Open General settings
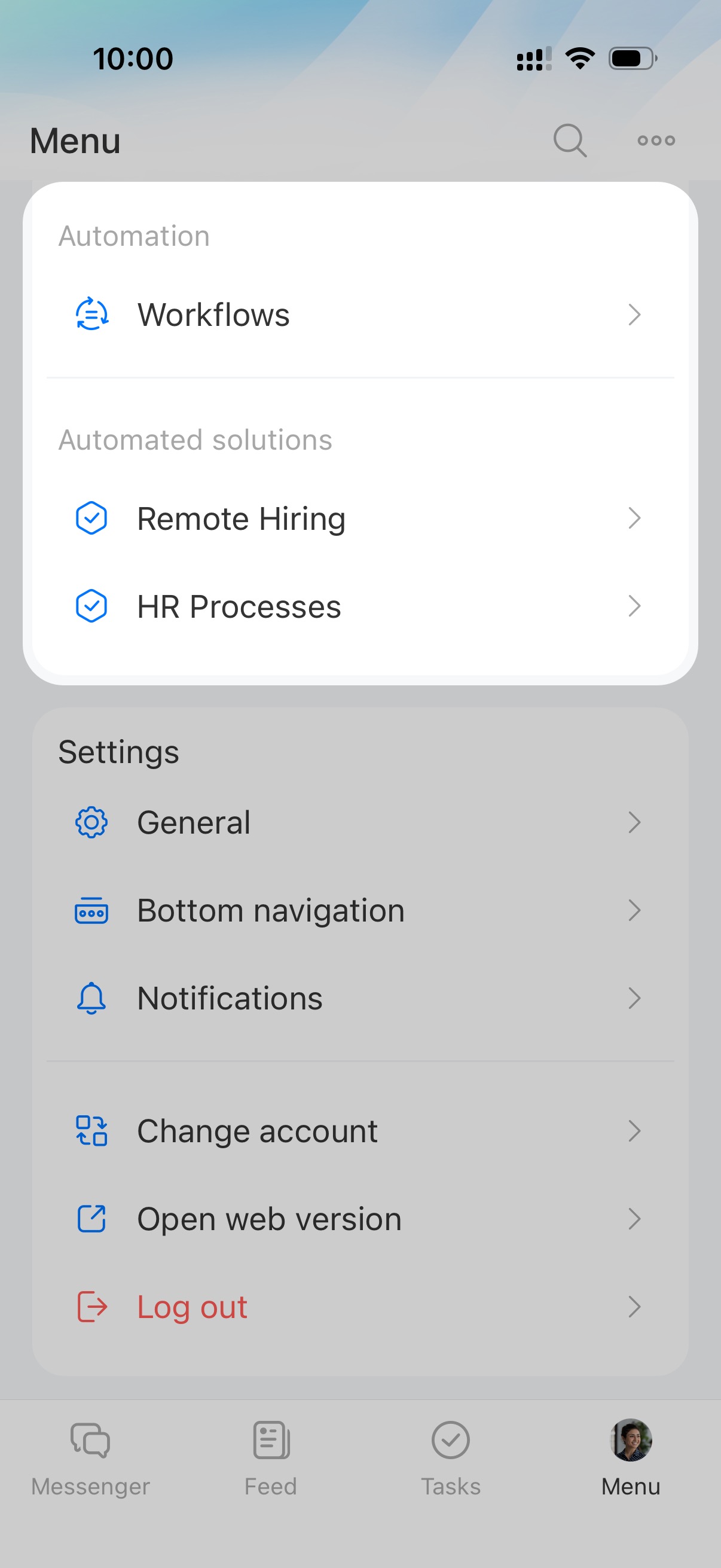This screenshot has height=1568, width=721. (x=359, y=822)
